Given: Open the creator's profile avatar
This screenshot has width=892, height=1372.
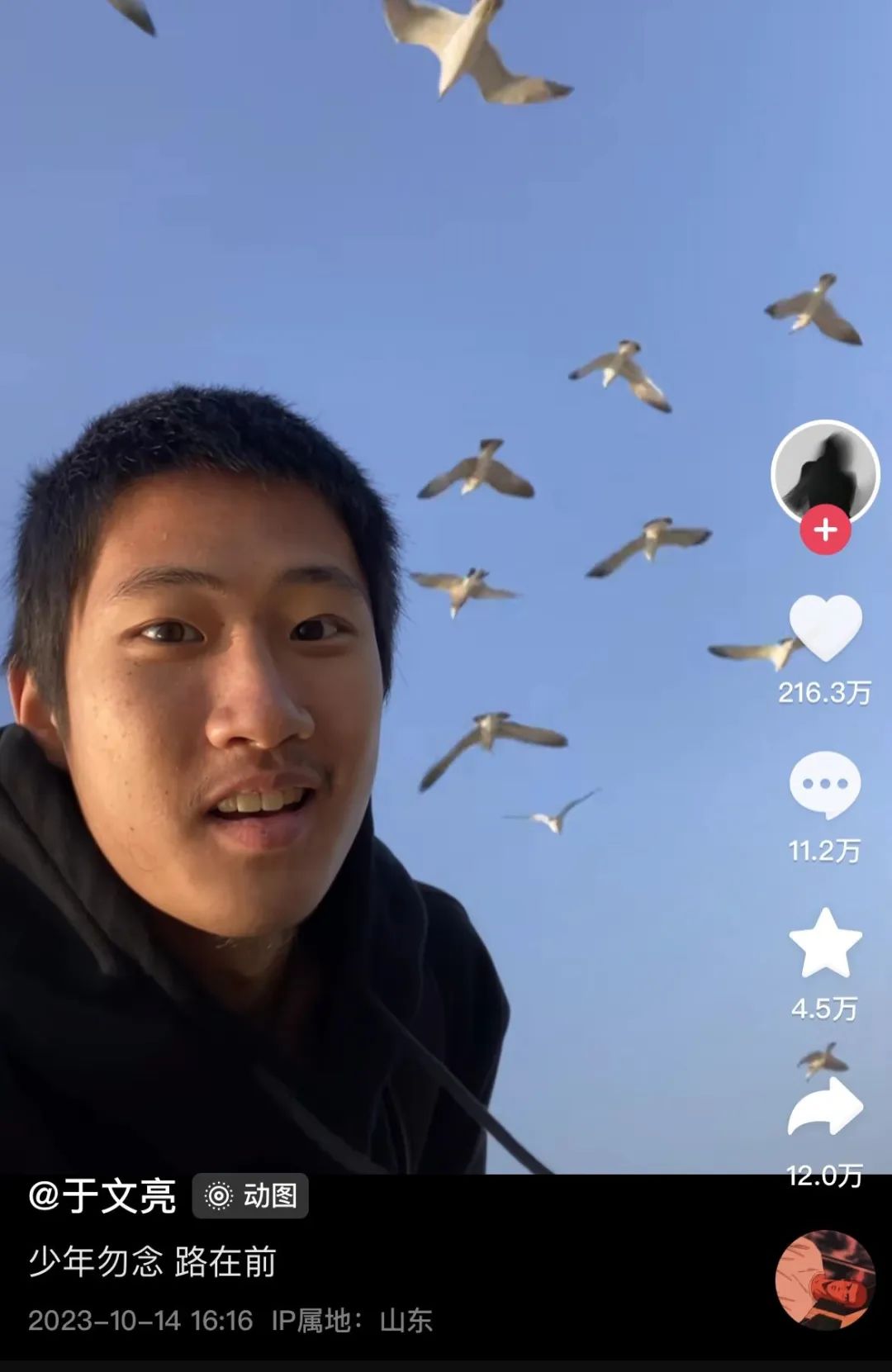Looking at the screenshot, I should click(825, 472).
